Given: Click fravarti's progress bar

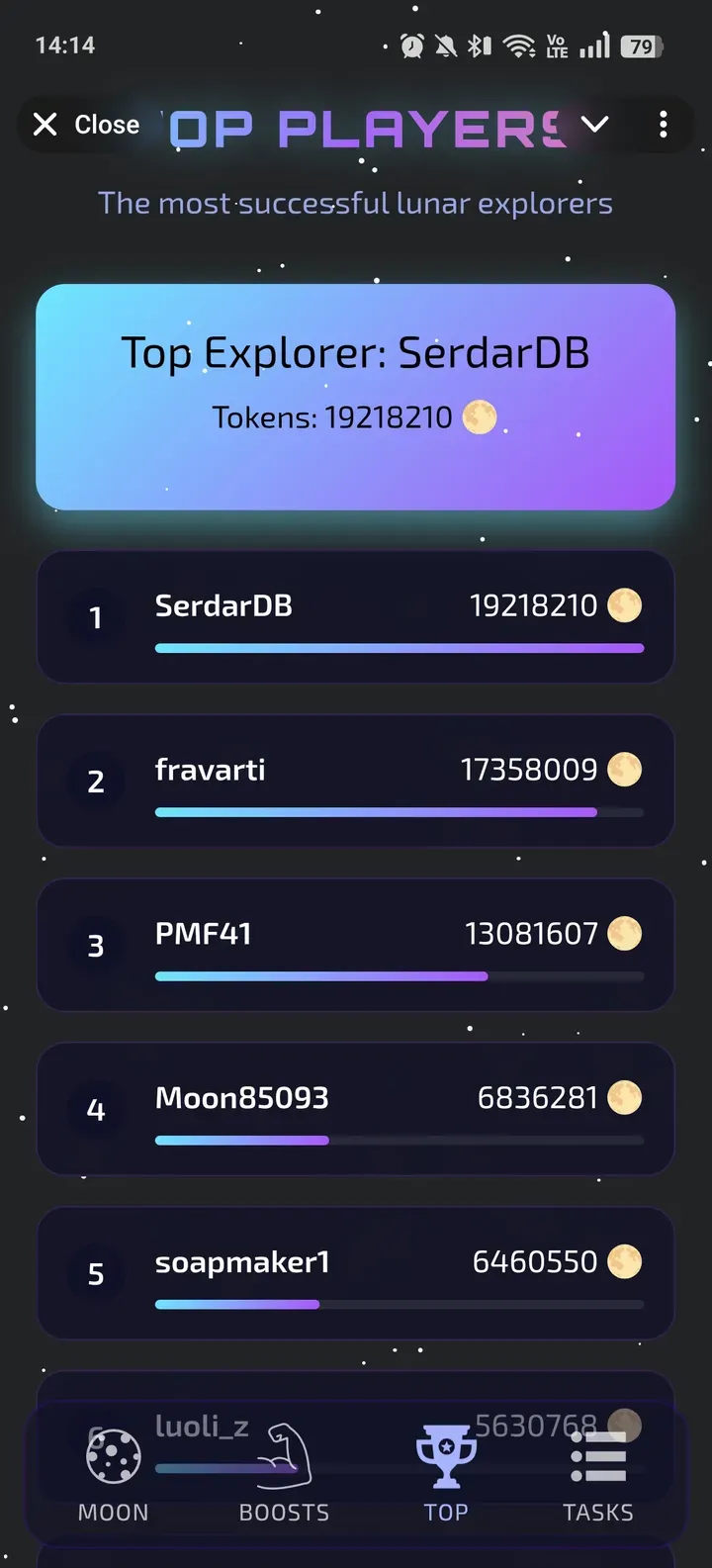Looking at the screenshot, I should point(376,811).
